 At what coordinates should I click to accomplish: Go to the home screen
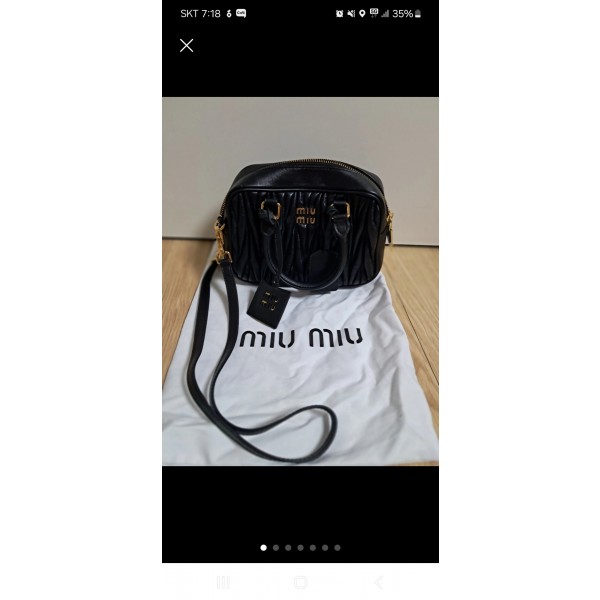tap(300, 582)
